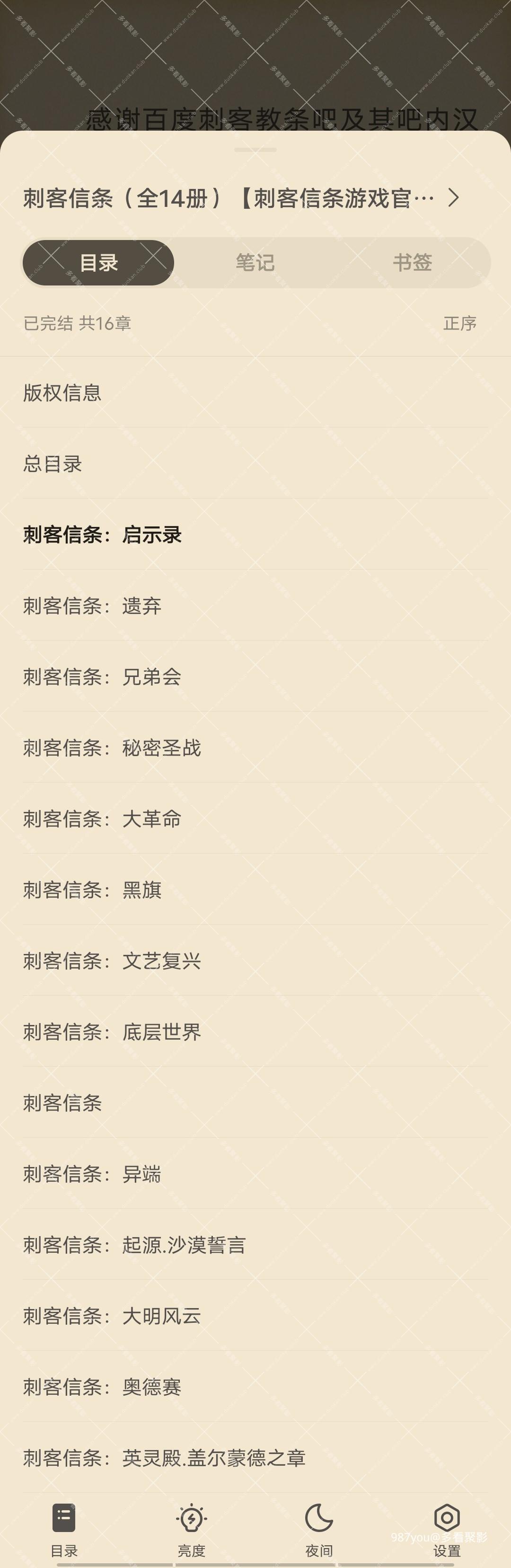Image resolution: width=511 pixels, height=1568 pixels.
Task: Open 刺客信条：大革命
Action: tap(102, 819)
